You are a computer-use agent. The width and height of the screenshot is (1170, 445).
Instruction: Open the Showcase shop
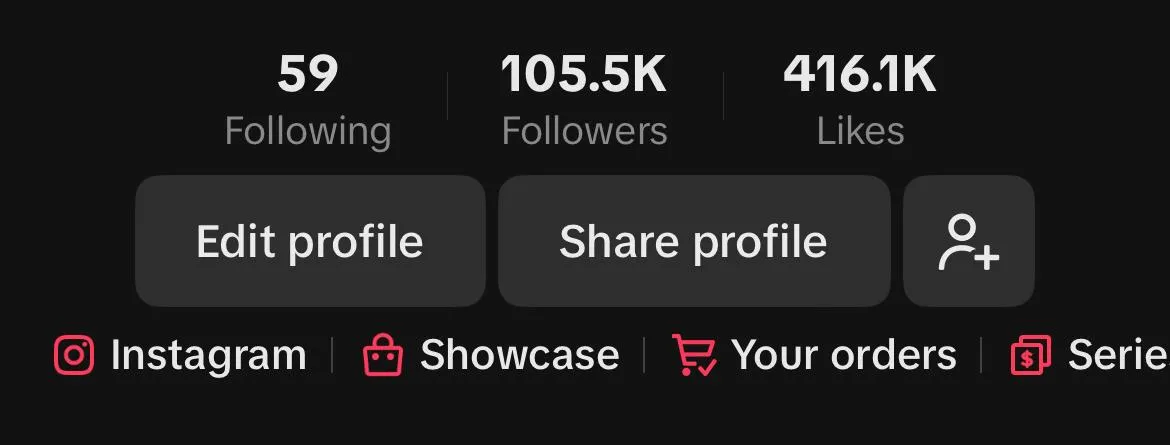(x=490, y=355)
